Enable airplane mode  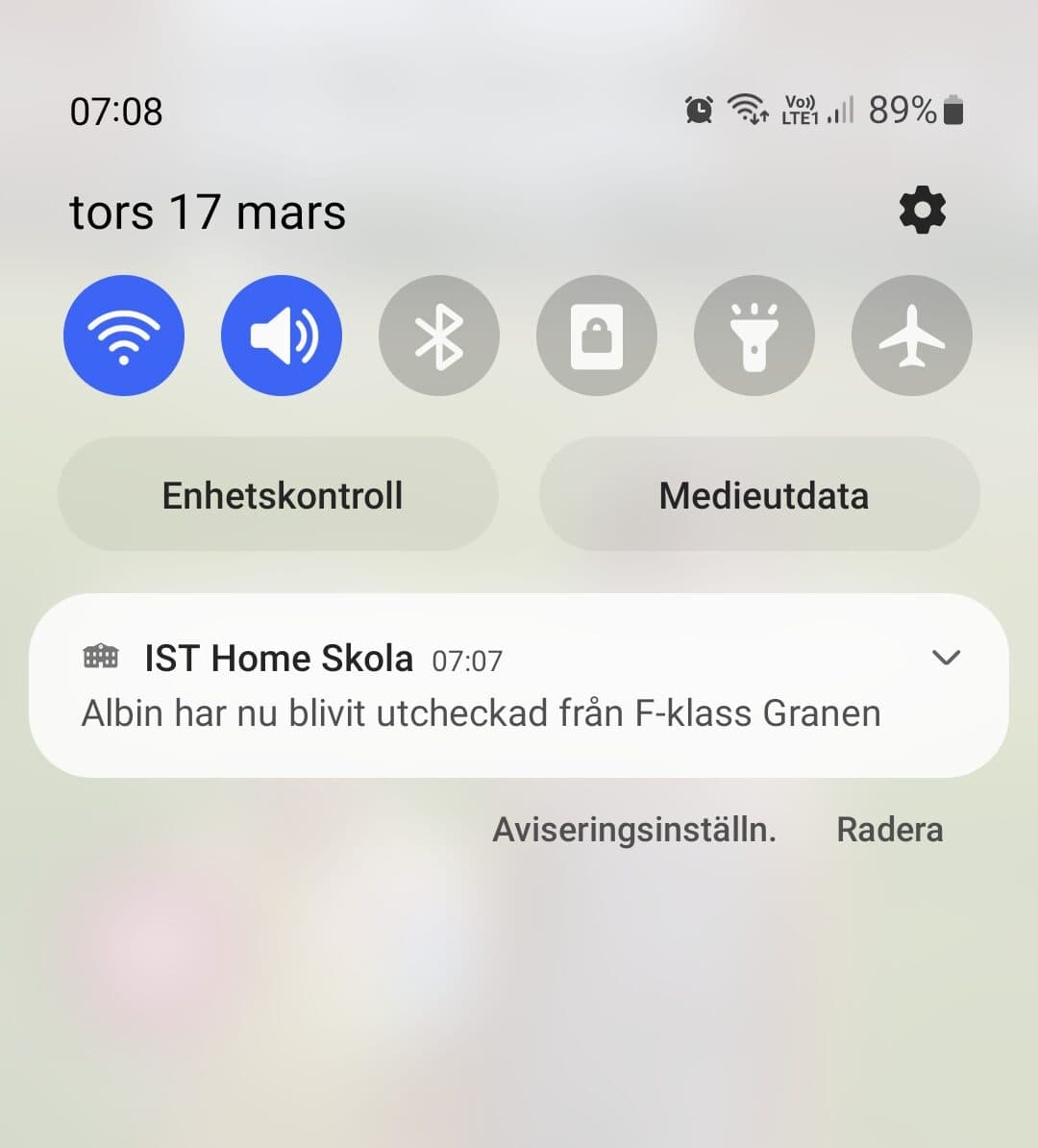click(912, 336)
